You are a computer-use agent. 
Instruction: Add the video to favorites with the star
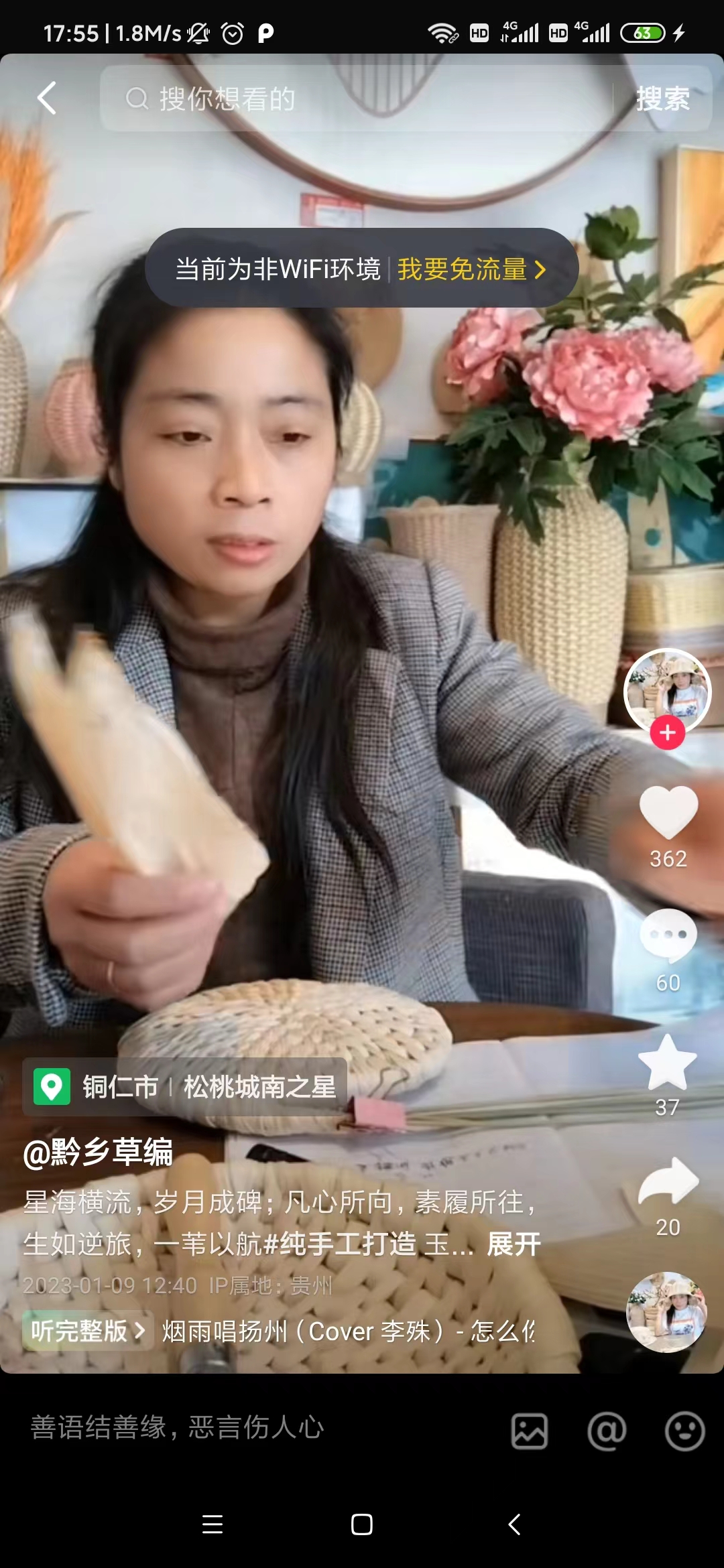click(668, 1063)
